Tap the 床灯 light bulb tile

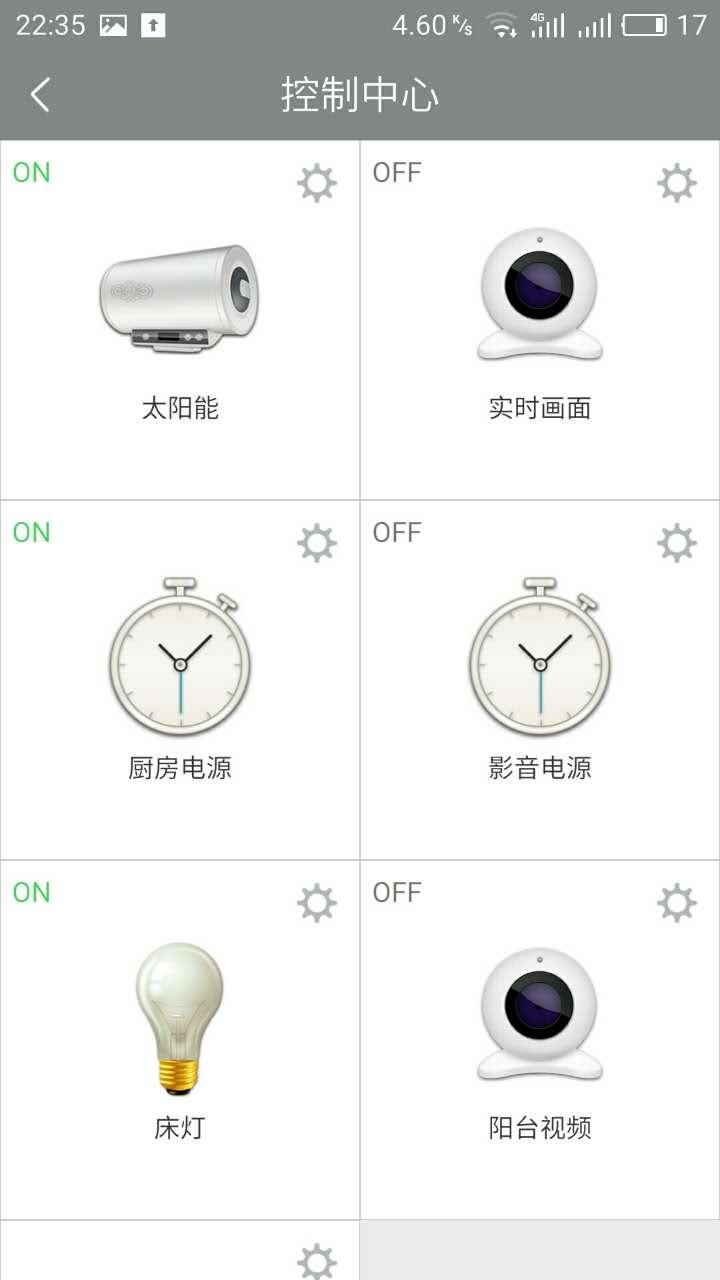(180, 1020)
